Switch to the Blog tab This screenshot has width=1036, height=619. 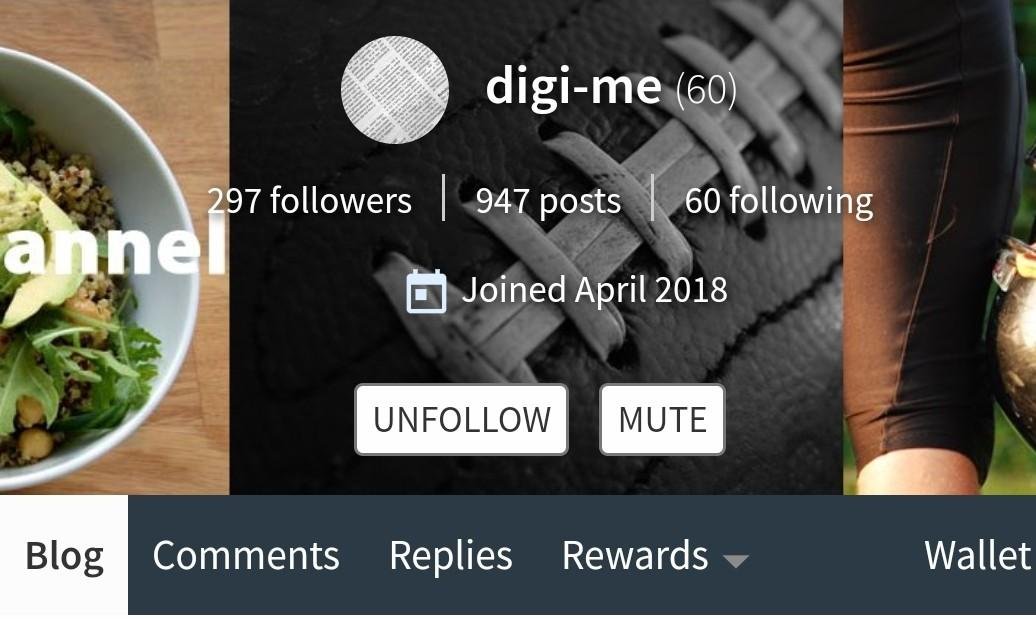(64, 556)
